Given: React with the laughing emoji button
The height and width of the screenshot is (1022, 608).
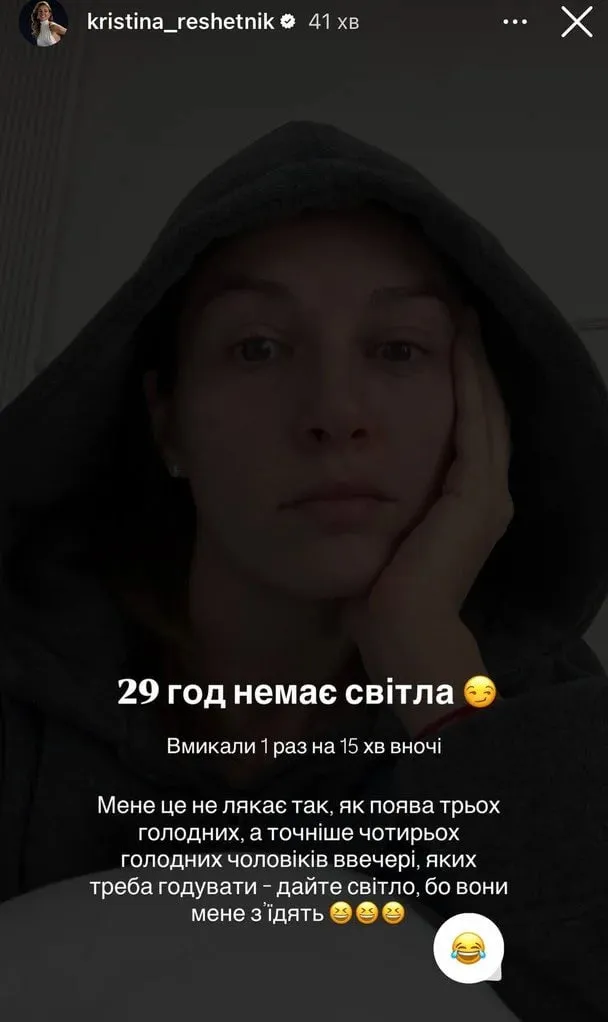Looking at the screenshot, I should click(x=468, y=947).
